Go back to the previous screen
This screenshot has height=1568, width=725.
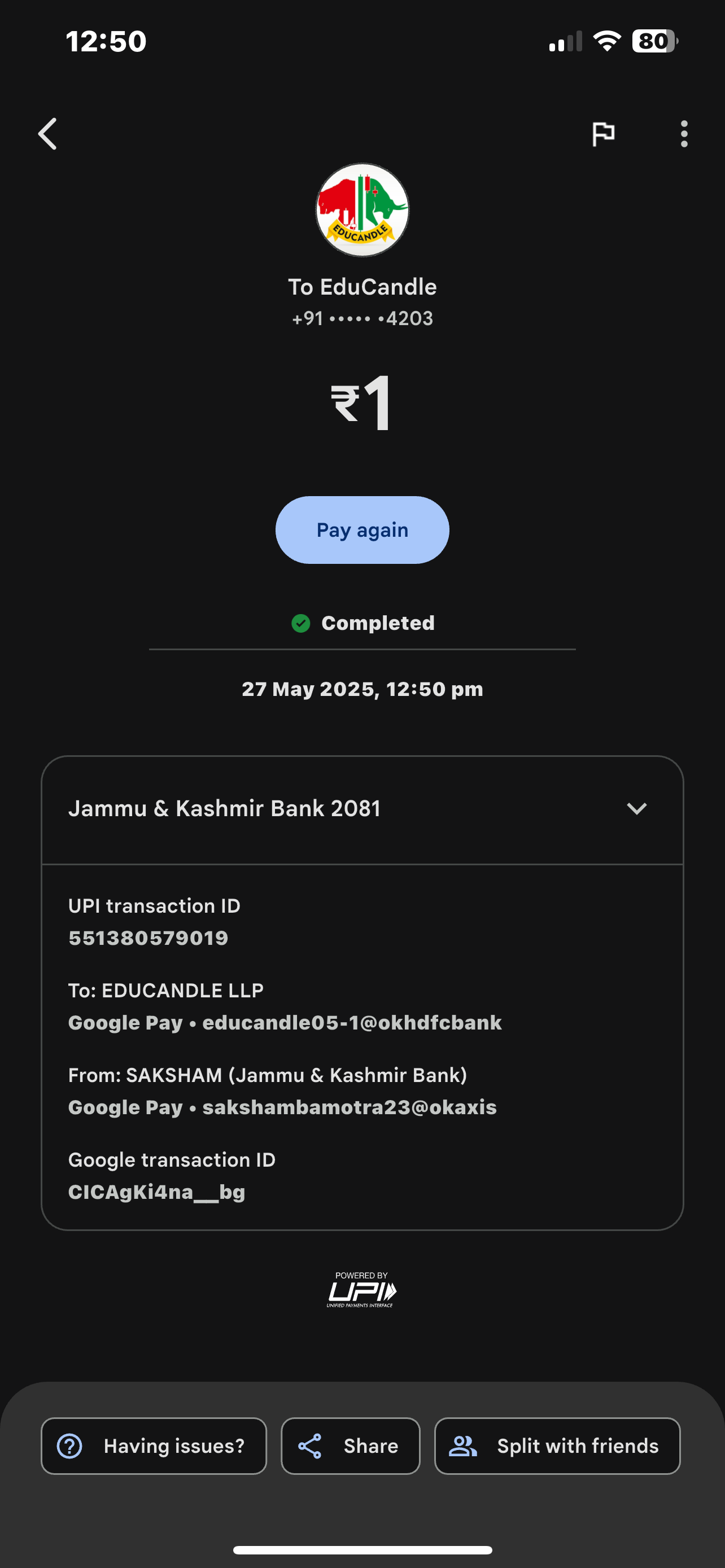coord(47,134)
